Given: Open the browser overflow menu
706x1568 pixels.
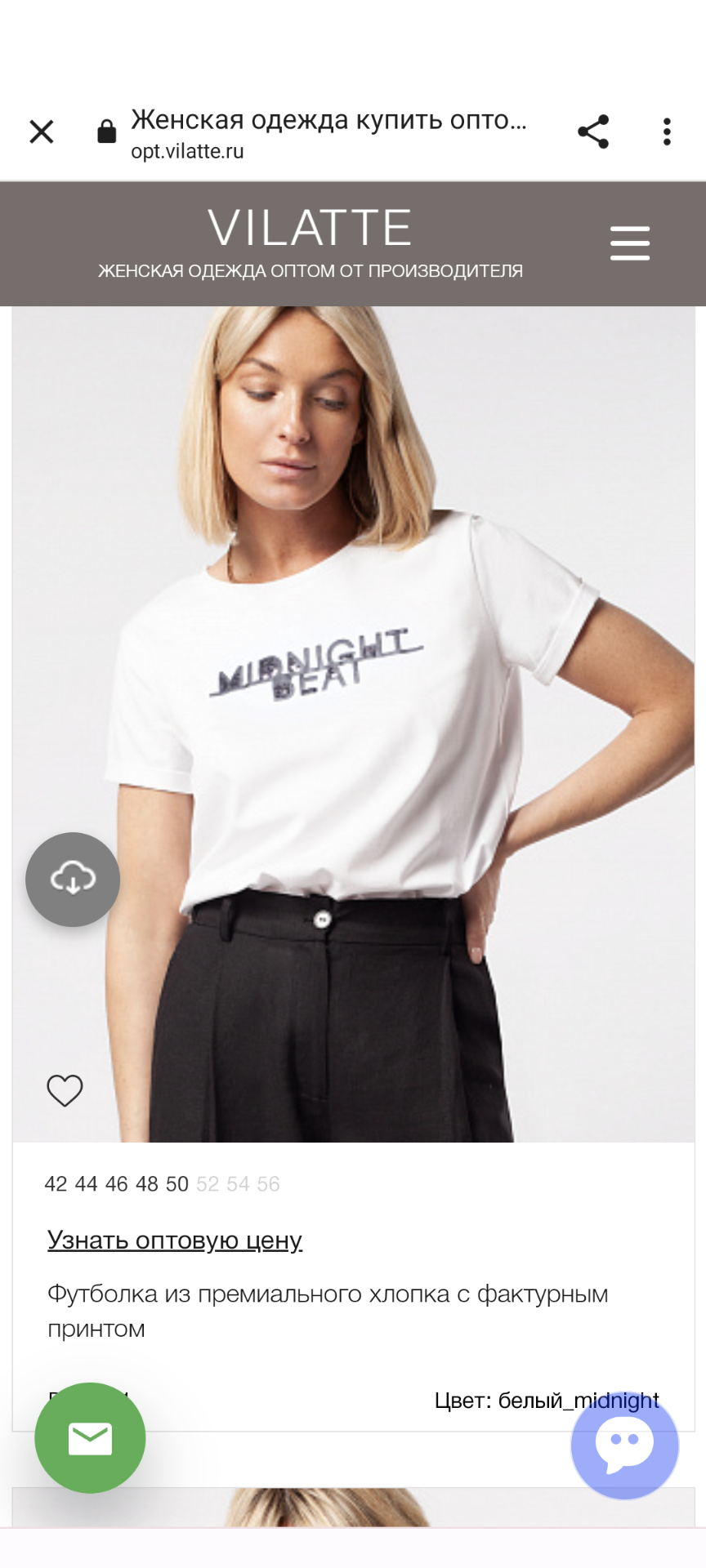Looking at the screenshot, I should tap(667, 131).
